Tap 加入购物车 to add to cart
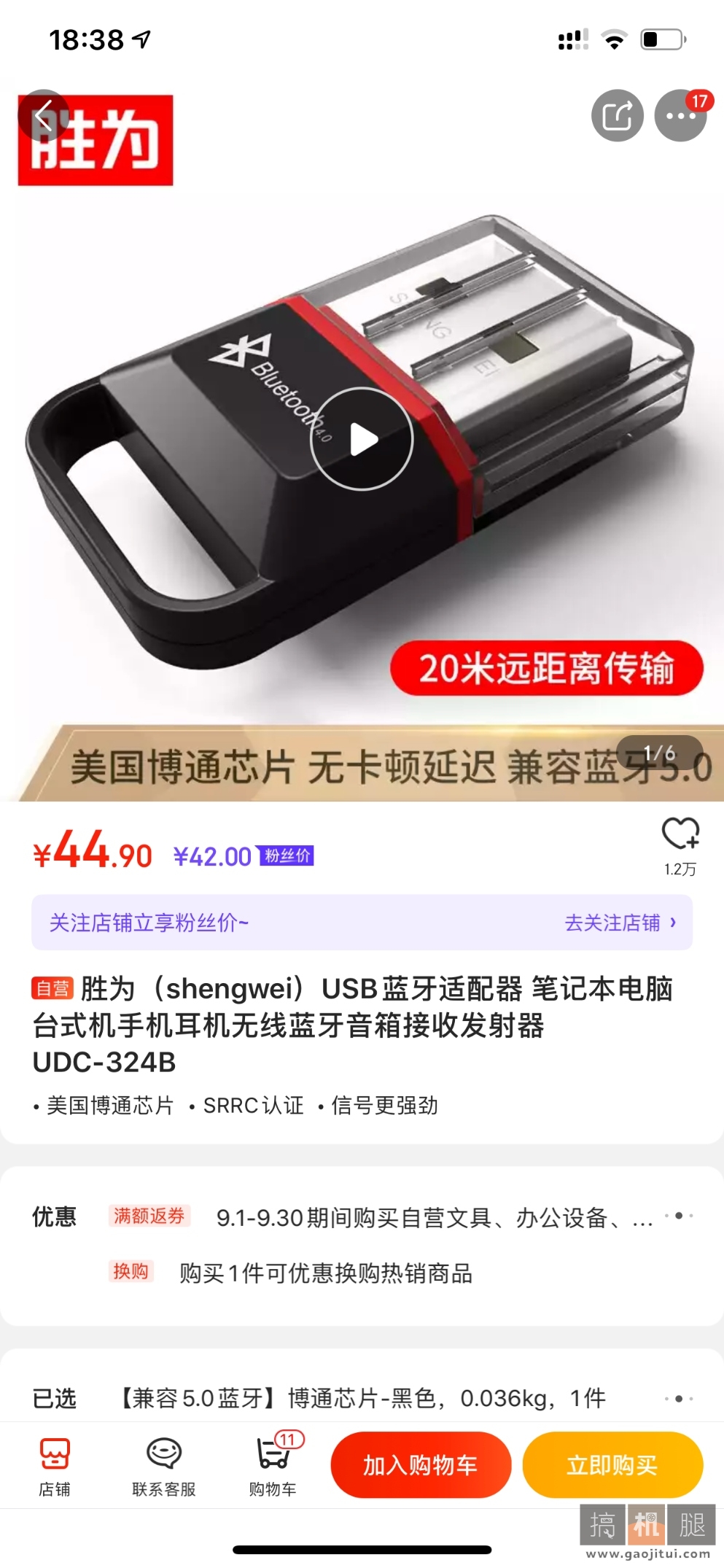The height and width of the screenshot is (1568, 724). (421, 1465)
